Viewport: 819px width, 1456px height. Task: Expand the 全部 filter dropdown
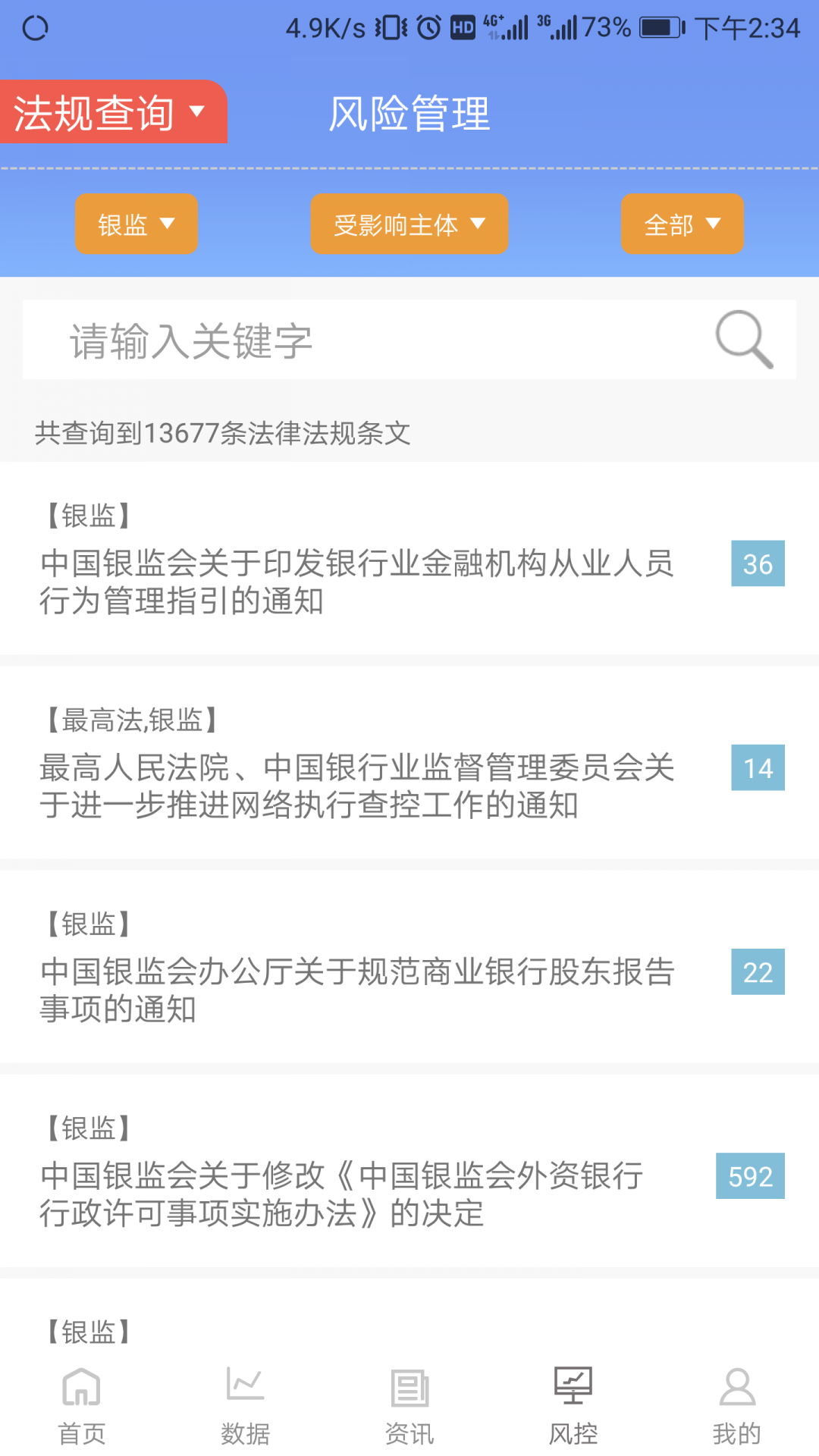[x=681, y=224]
